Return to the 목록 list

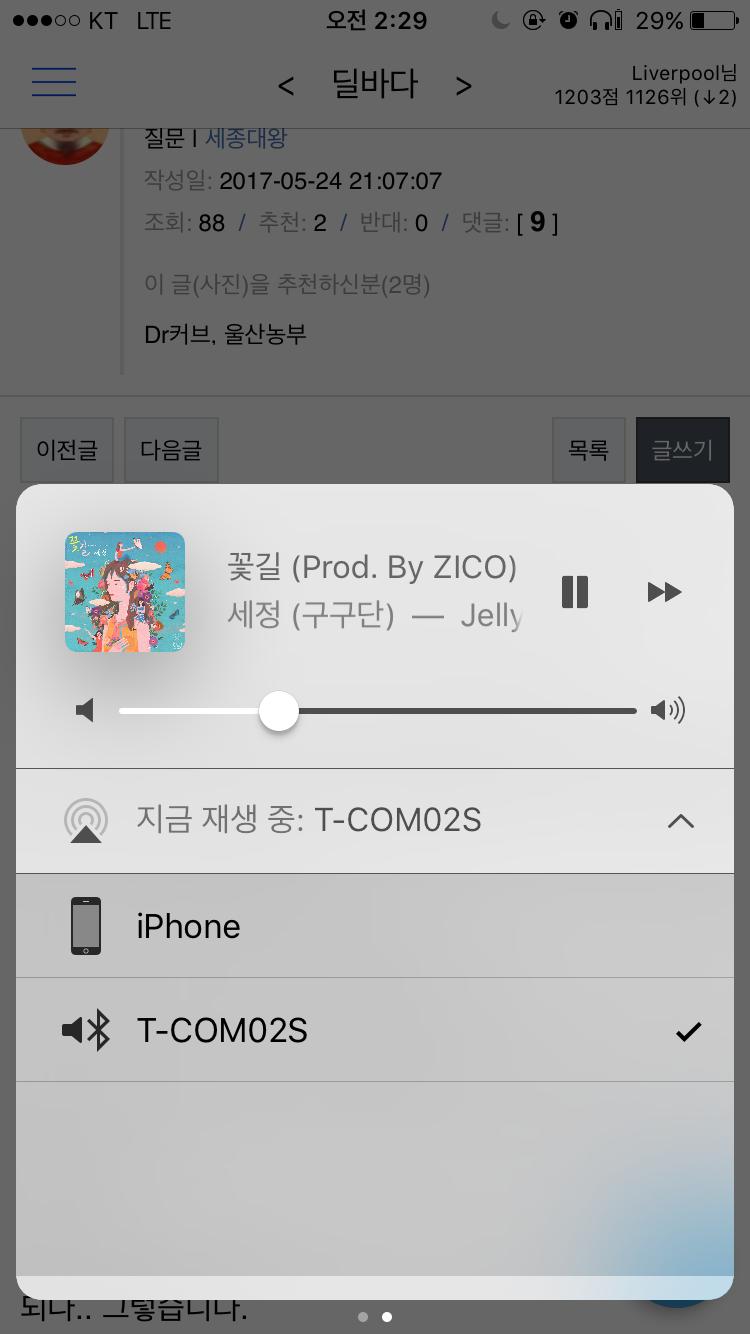click(x=588, y=450)
